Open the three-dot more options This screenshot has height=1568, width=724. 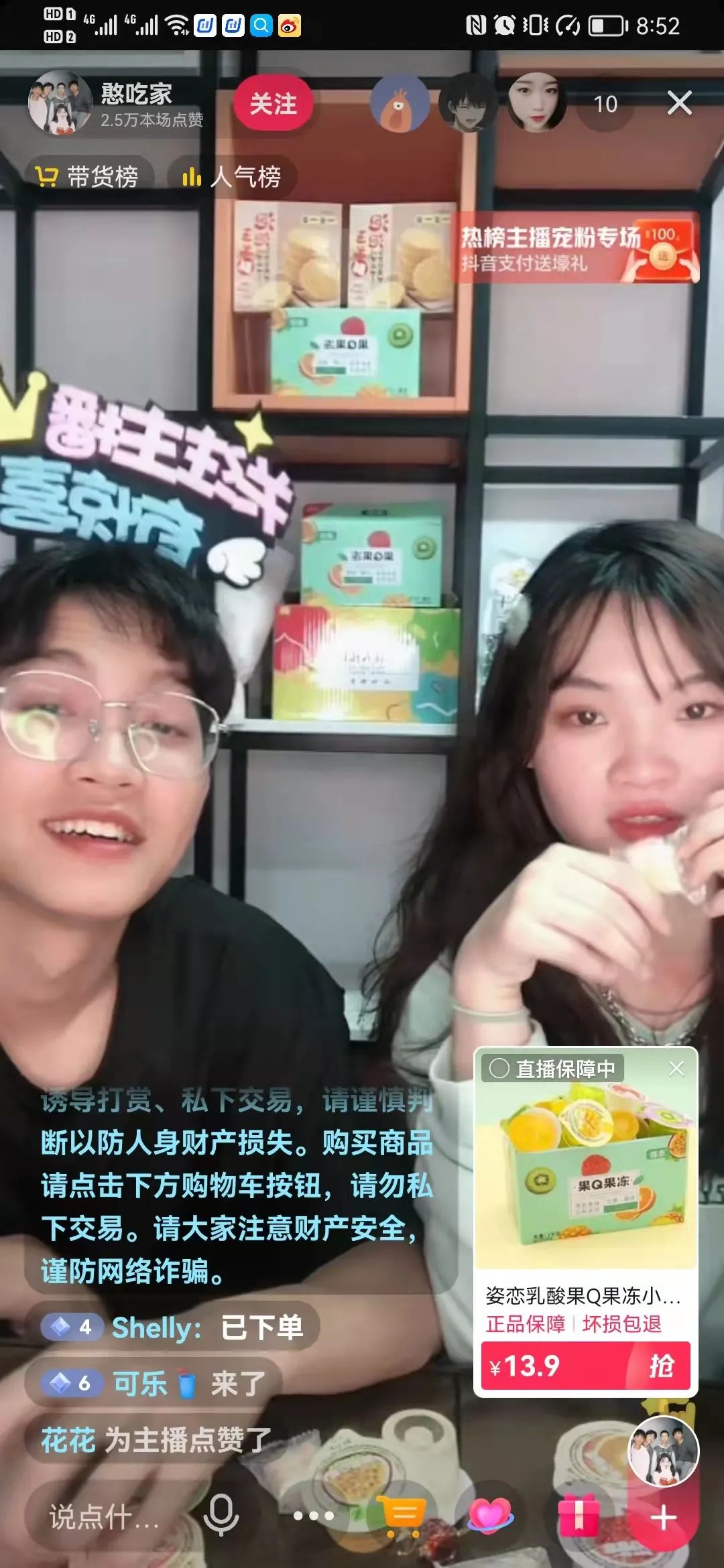click(x=313, y=1516)
